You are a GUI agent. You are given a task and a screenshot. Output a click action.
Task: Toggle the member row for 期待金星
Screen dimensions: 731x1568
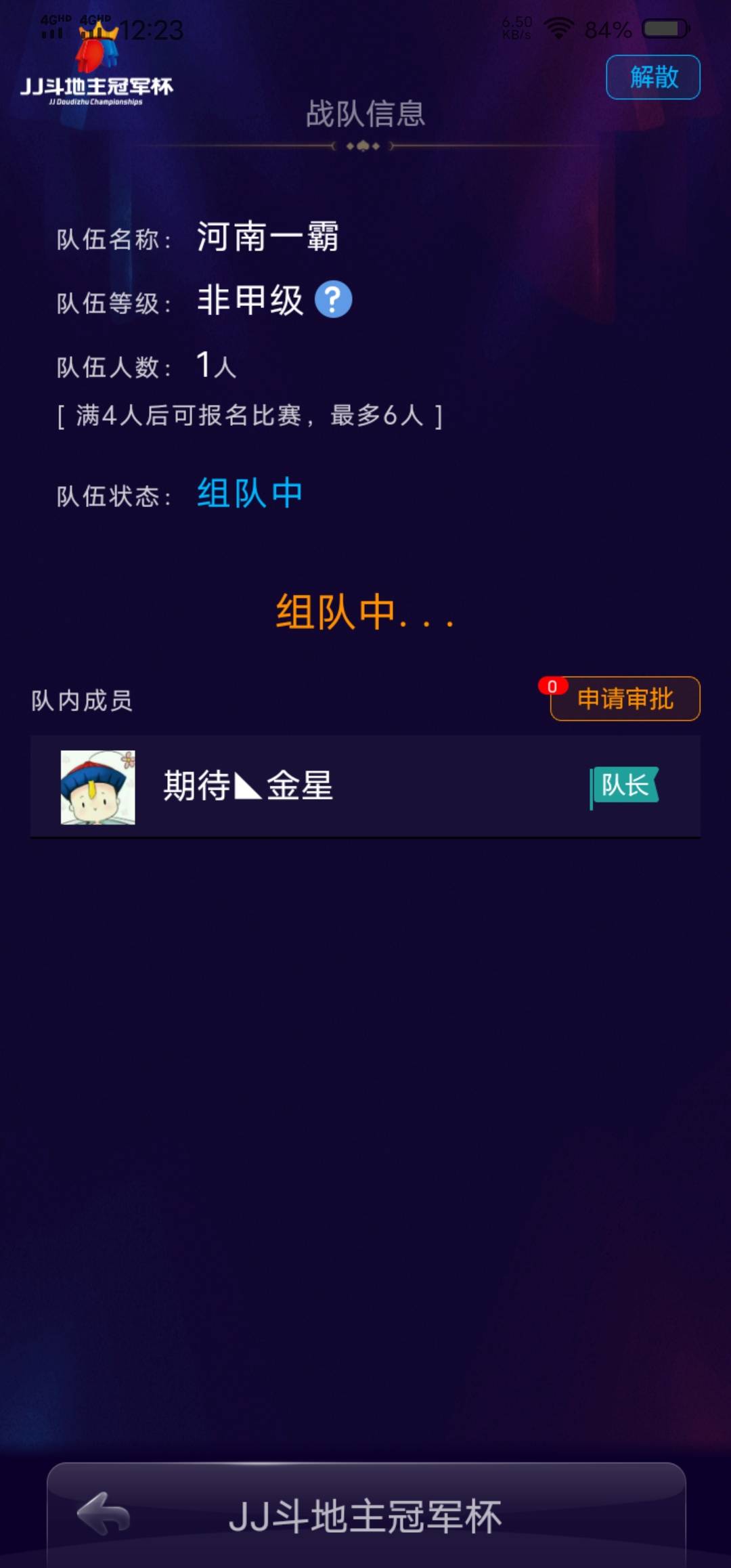point(365,787)
